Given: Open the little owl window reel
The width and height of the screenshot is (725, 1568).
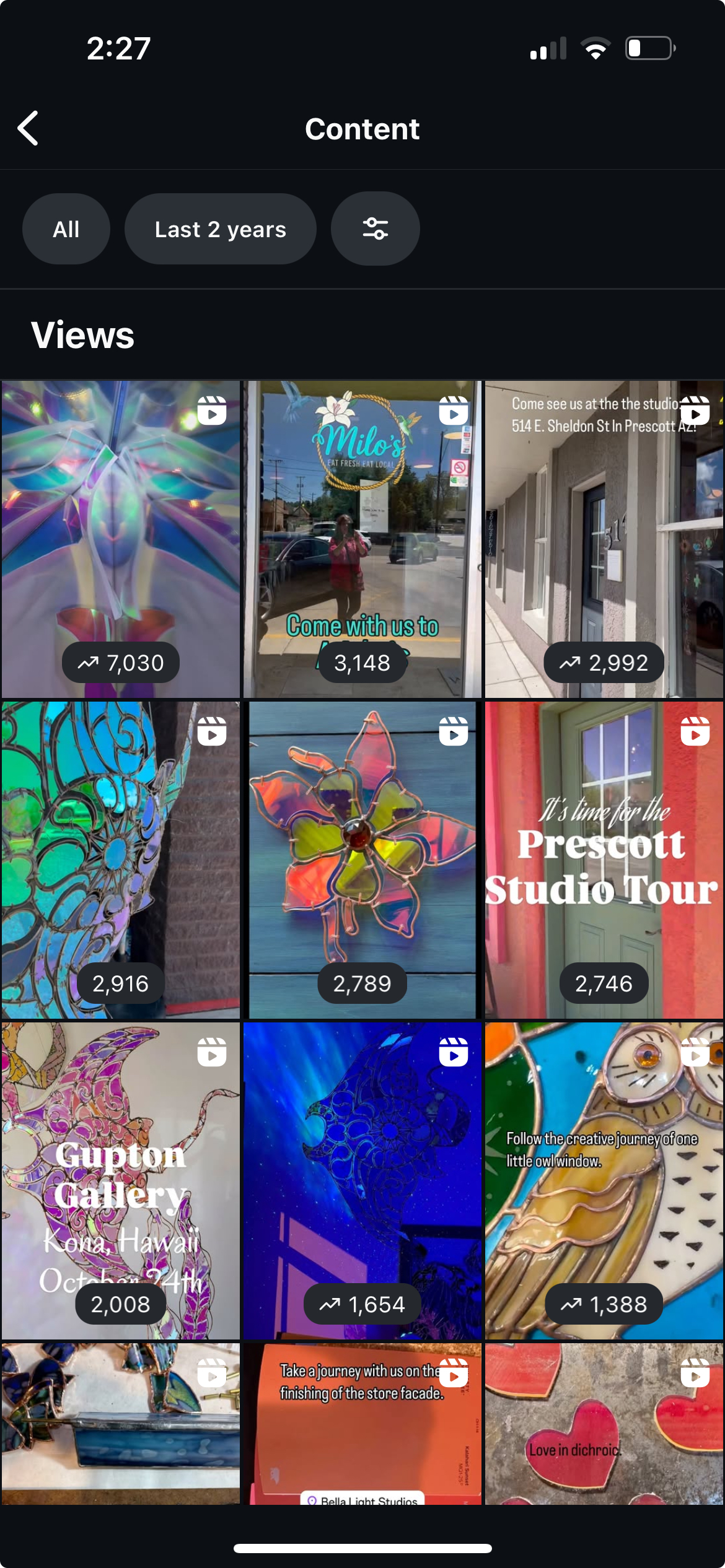Looking at the screenshot, I should 604,1180.
